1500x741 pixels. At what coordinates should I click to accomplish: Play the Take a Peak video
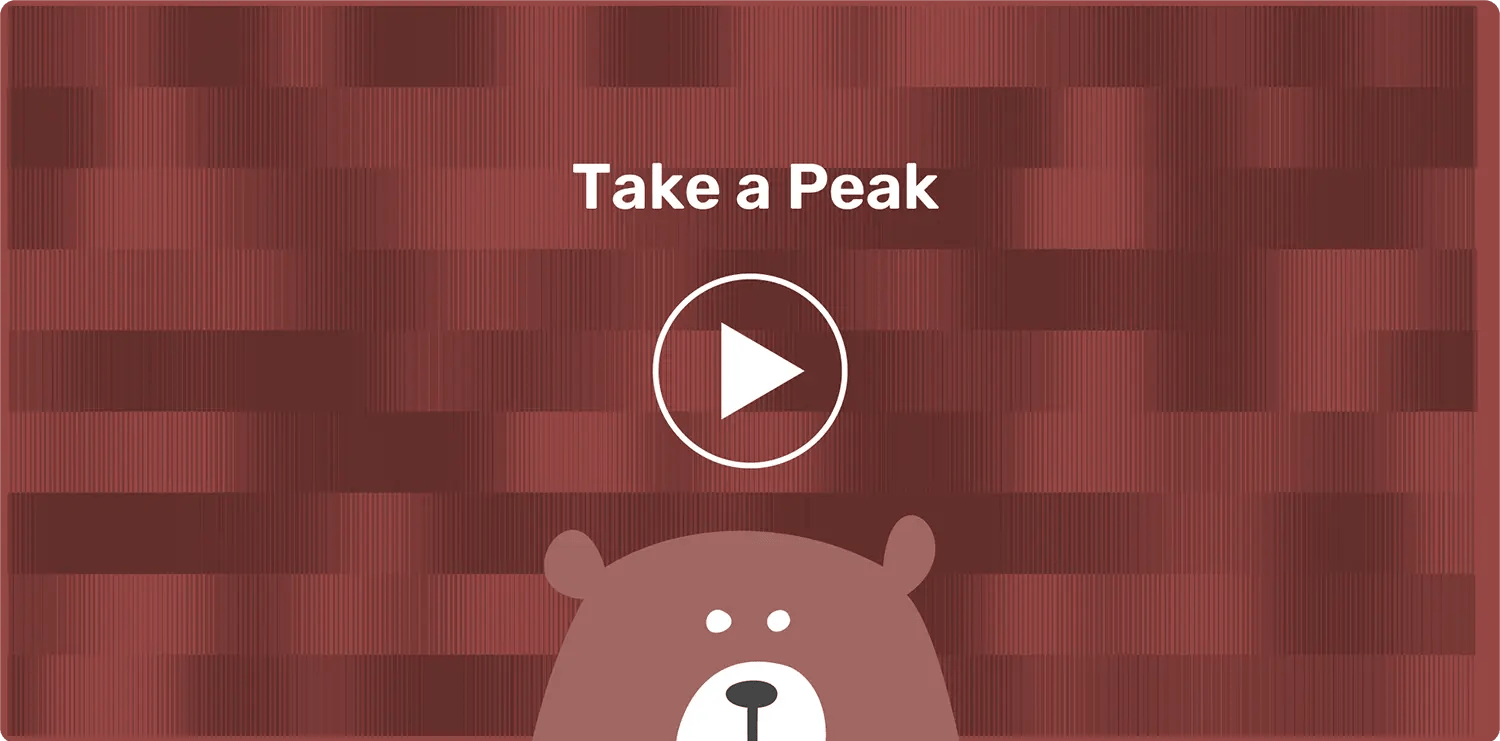click(x=750, y=371)
